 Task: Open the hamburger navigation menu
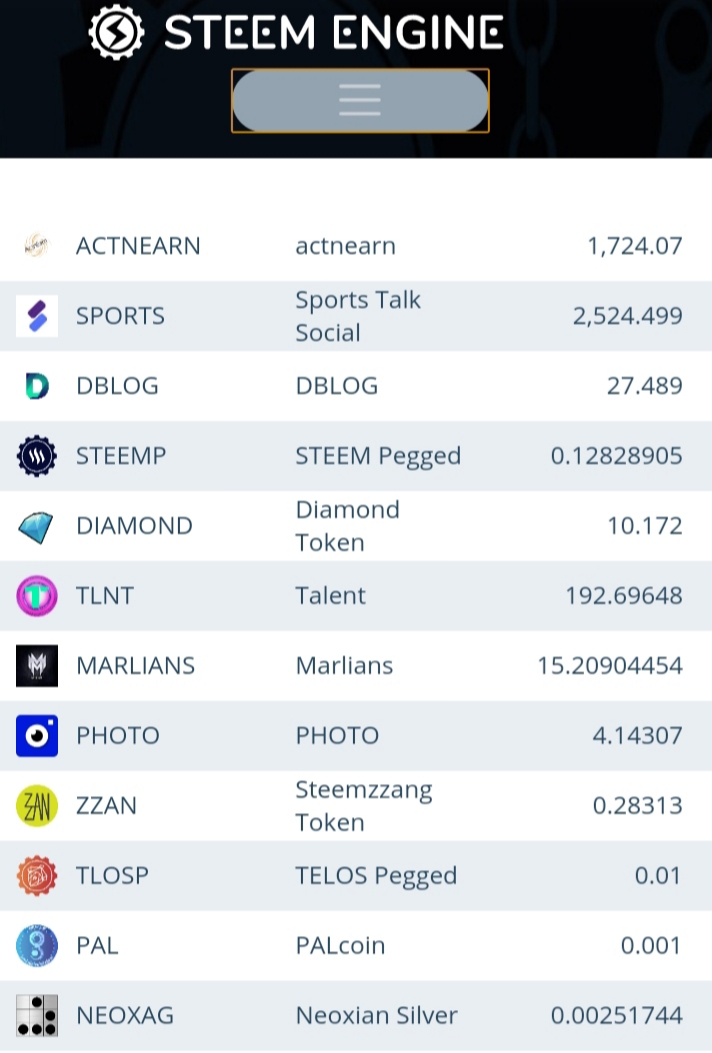(x=360, y=100)
